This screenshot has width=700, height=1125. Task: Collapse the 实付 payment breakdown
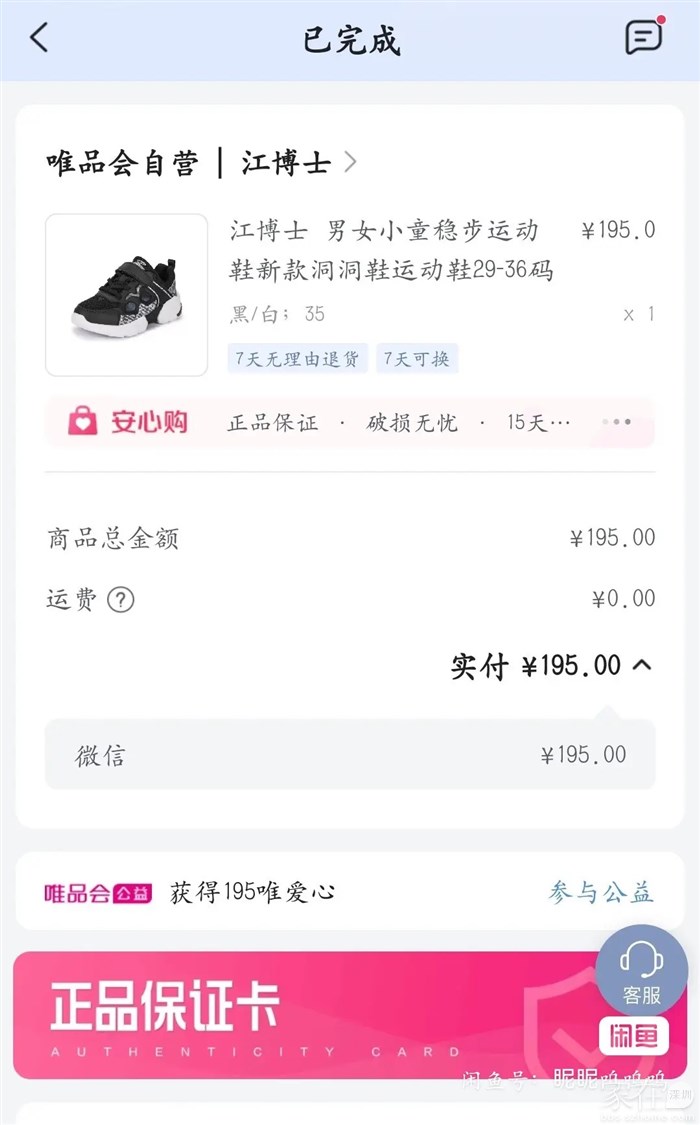[x=643, y=665]
